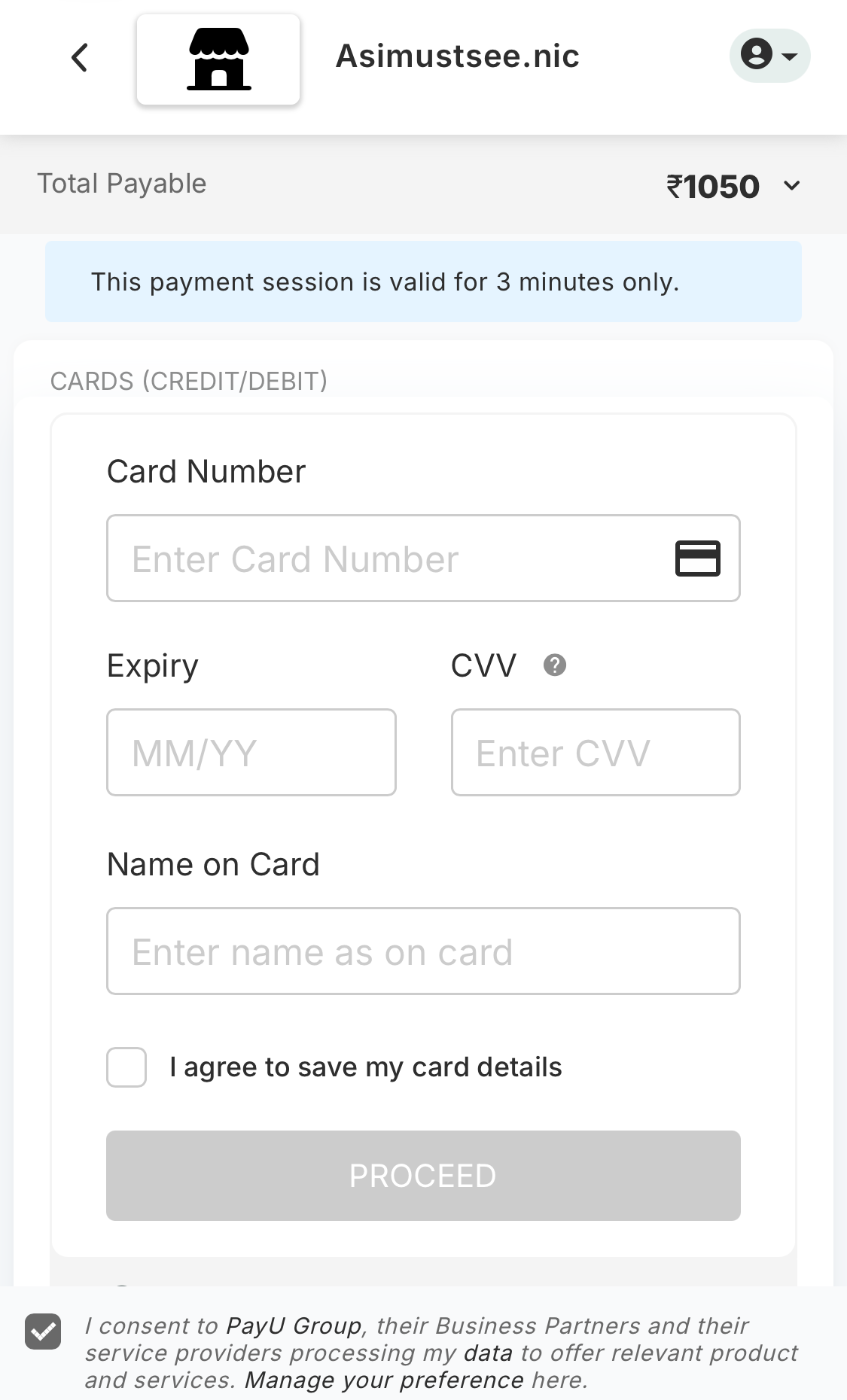Uncheck the PayU Group consent checkbox

pos(43,1332)
